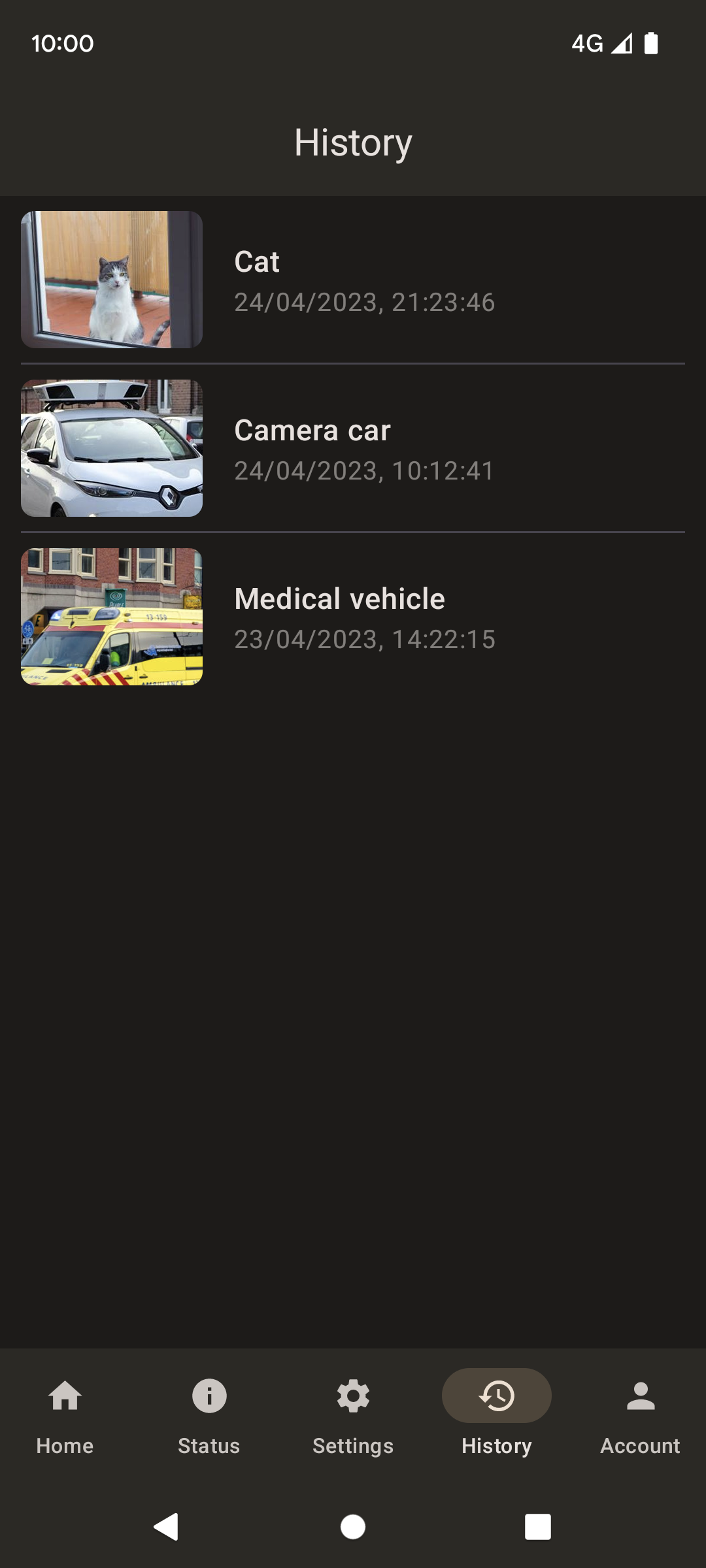Tap the system home button

[x=353, y=1527]
